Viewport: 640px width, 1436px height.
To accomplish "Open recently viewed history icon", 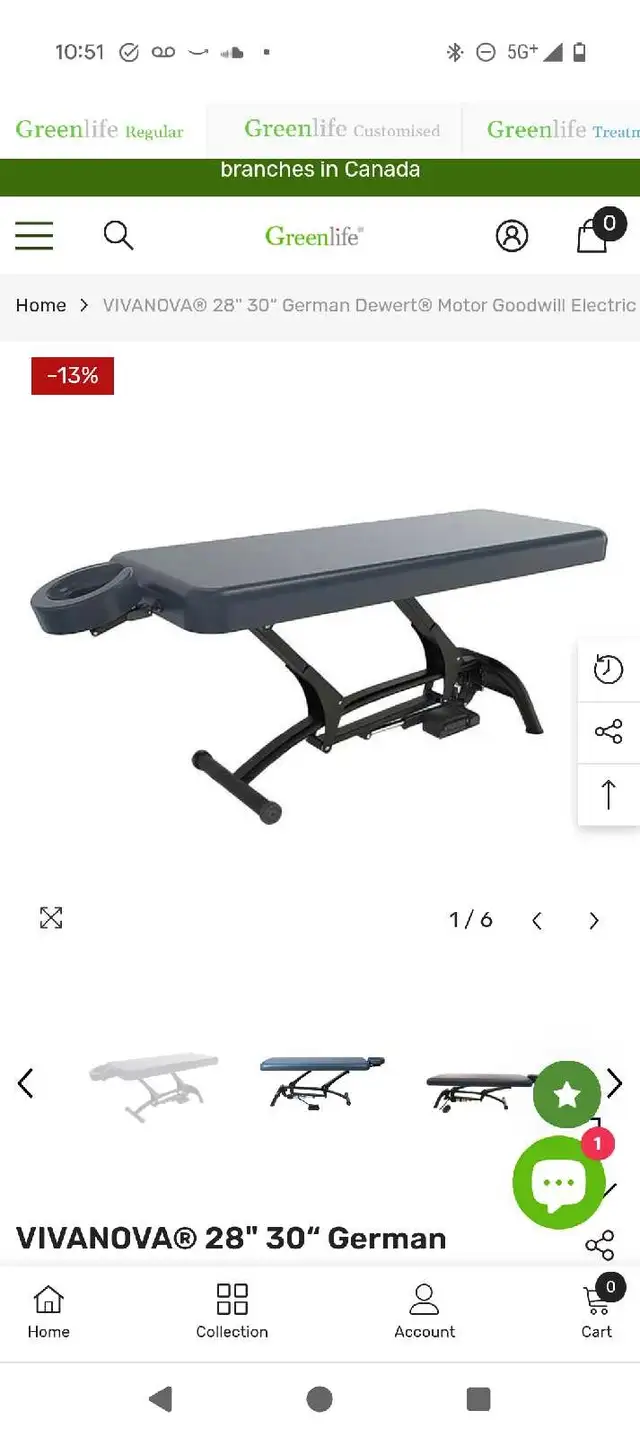I will click(608, 670).
